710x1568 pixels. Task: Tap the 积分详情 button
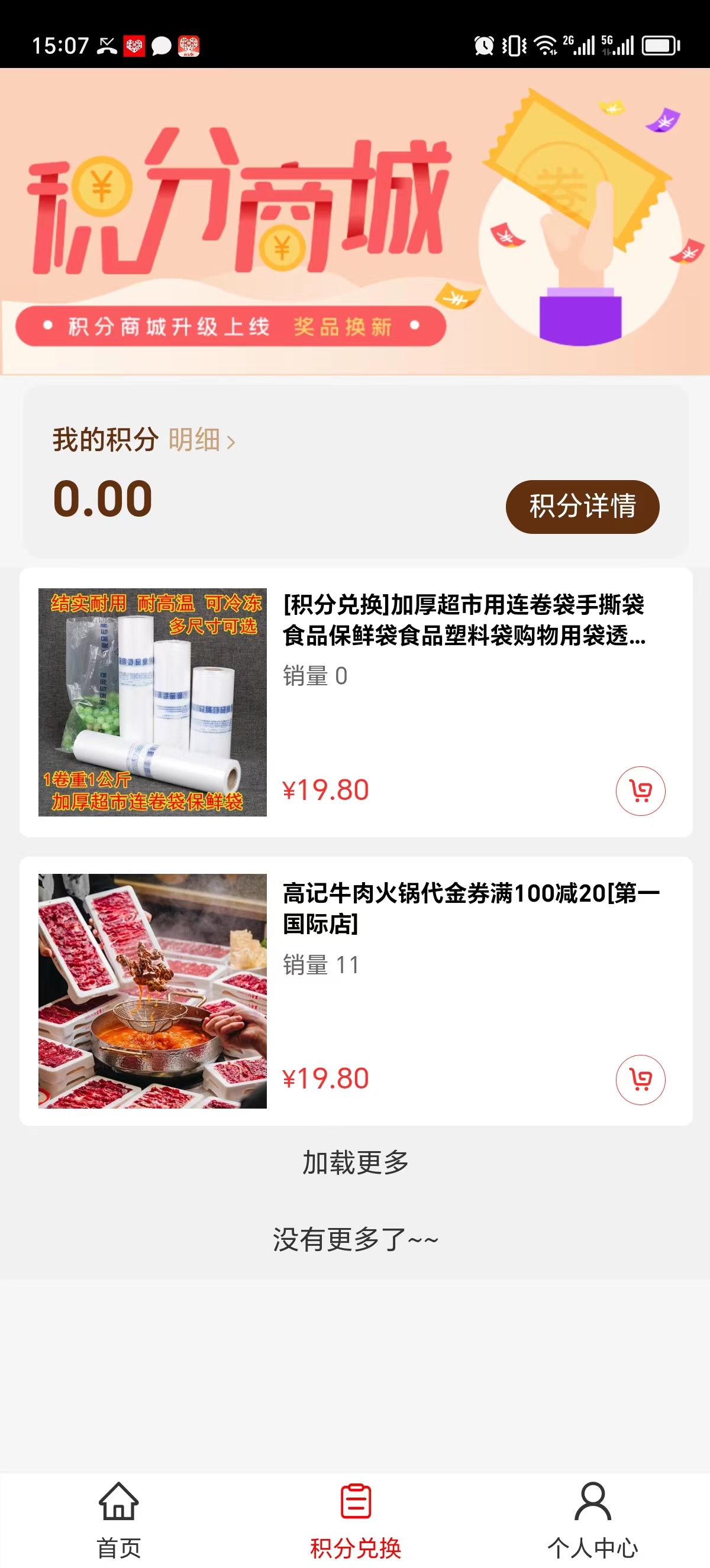coord(581,506)
